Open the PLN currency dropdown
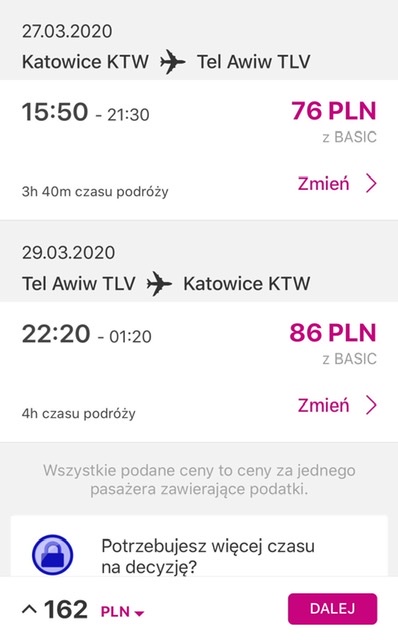This screenshot has height=640, width=398. (122, 612)
